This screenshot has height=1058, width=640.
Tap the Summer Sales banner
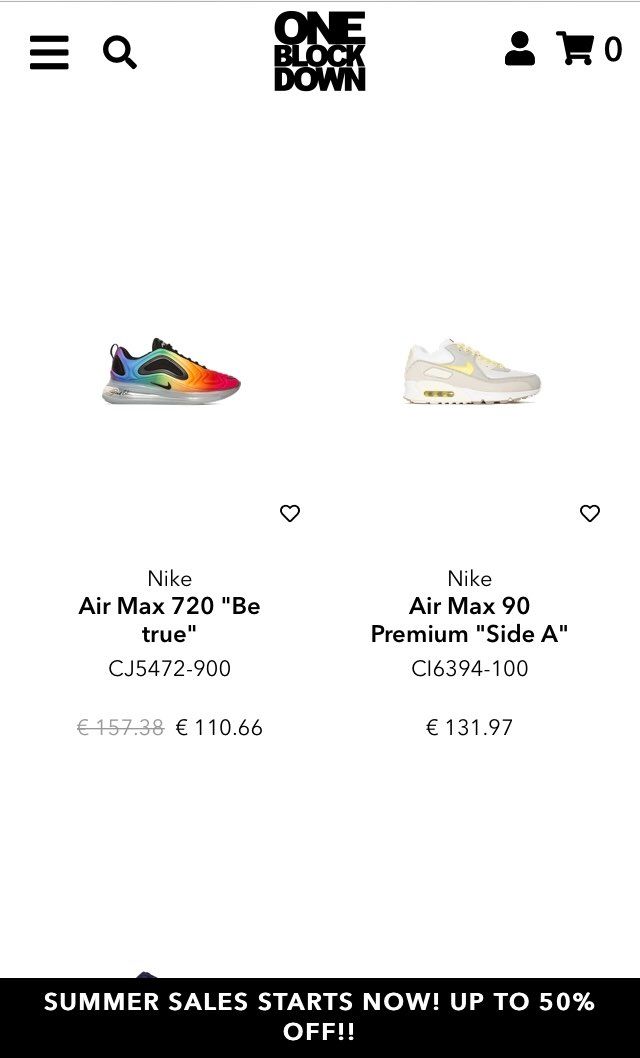point(320,1018)
